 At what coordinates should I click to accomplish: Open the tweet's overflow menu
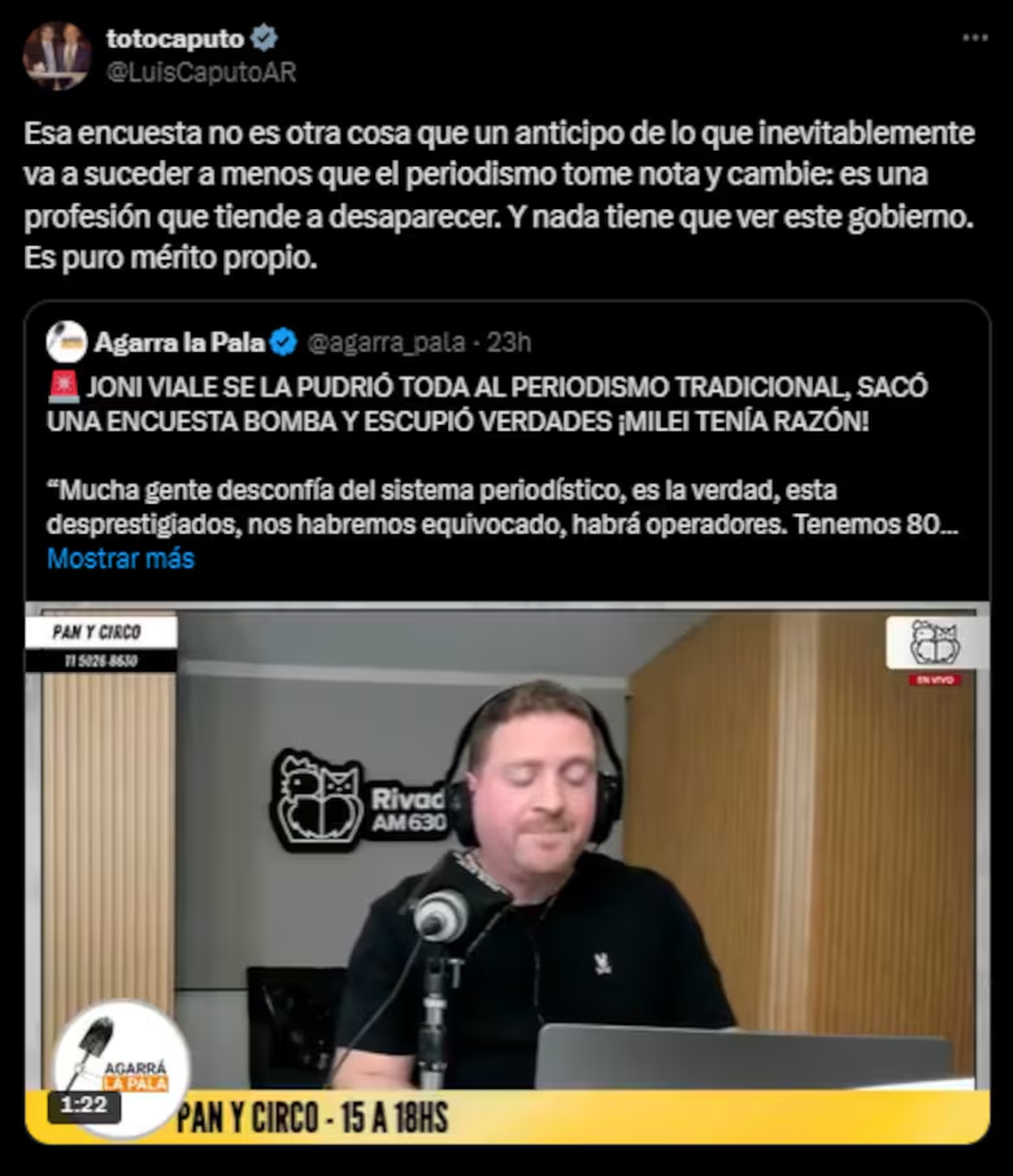click(975, 38)
